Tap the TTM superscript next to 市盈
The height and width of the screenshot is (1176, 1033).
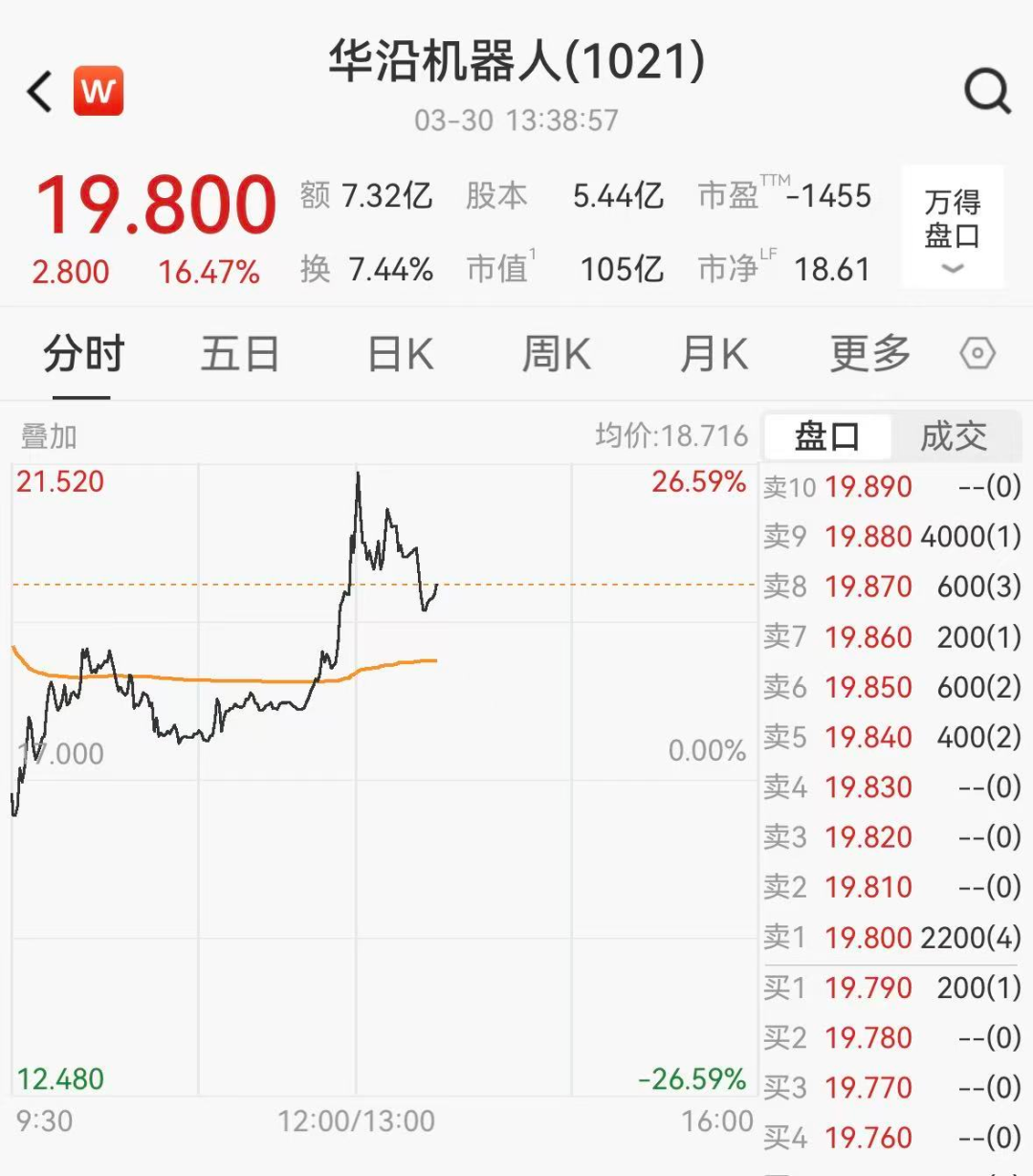click(x=774, y=180)
